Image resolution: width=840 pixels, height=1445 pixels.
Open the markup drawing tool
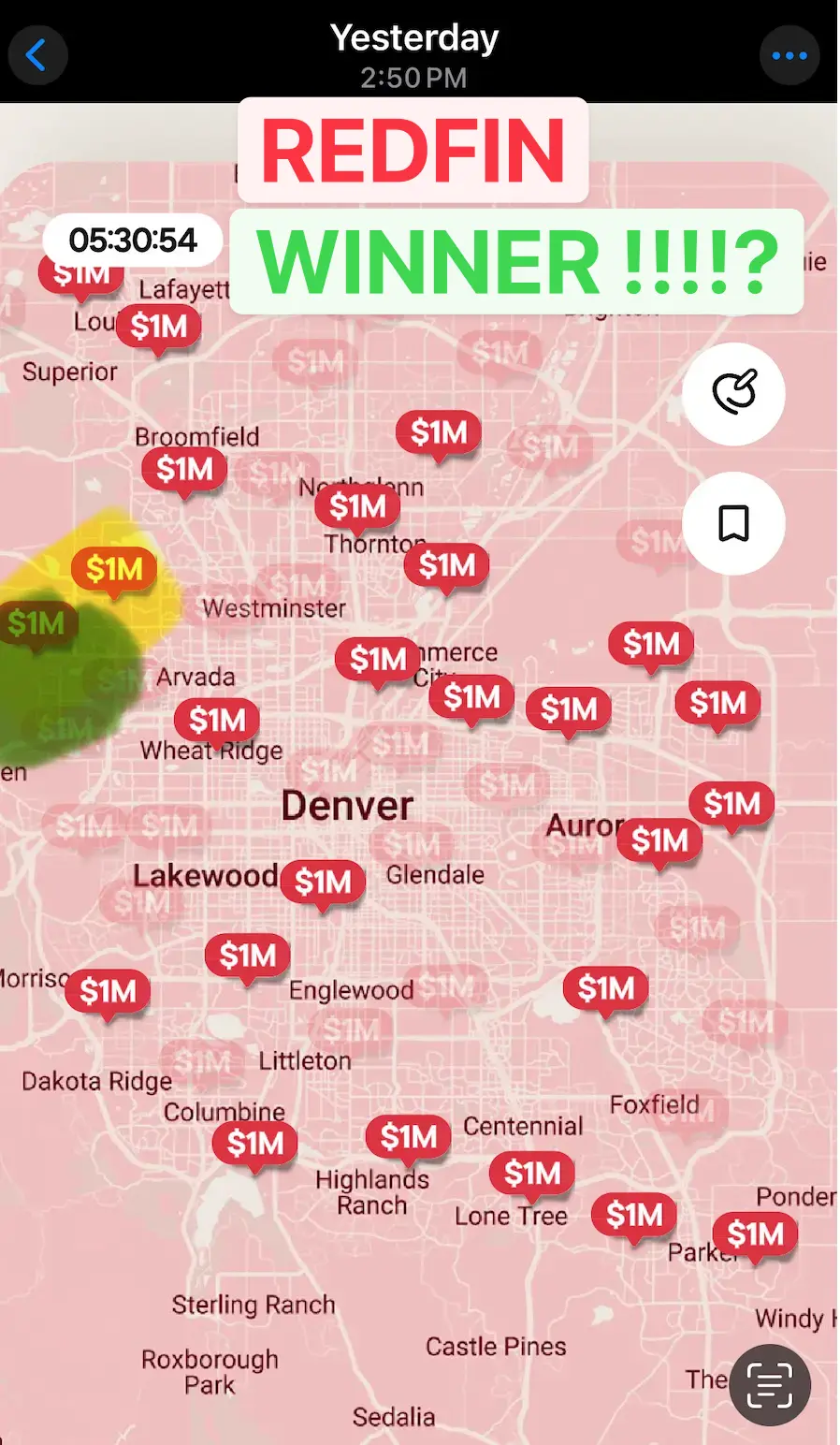[x=732, y=395]
